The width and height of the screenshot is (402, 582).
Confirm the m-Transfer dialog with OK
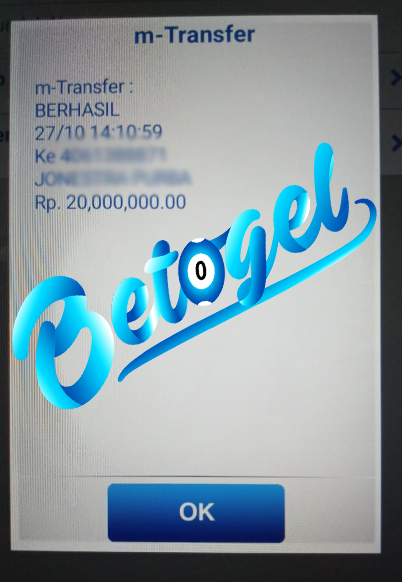pyautogui.click(x=196, y=513)
